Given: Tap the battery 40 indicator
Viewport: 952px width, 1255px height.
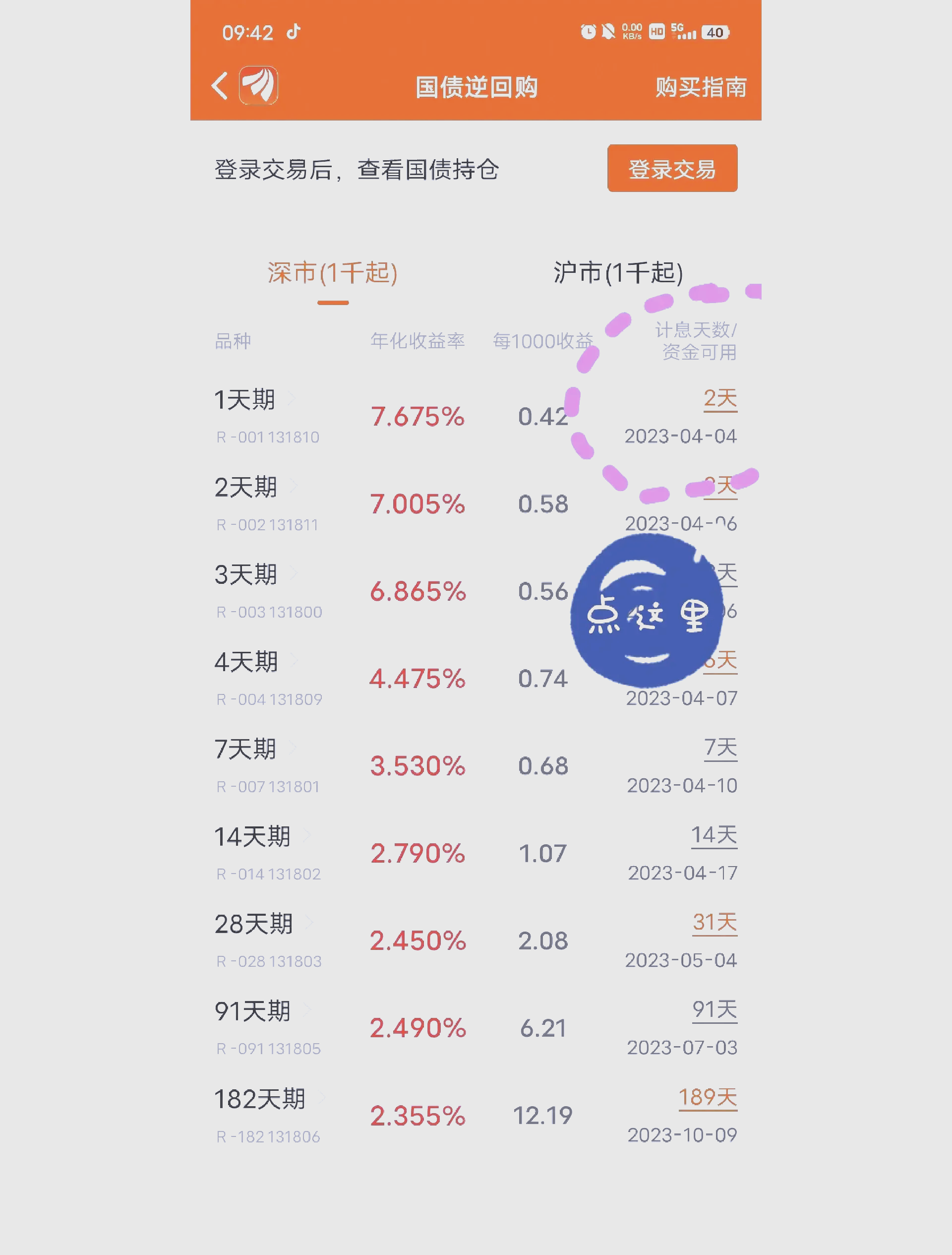Looking at the screenshot, I should (715, 32).
